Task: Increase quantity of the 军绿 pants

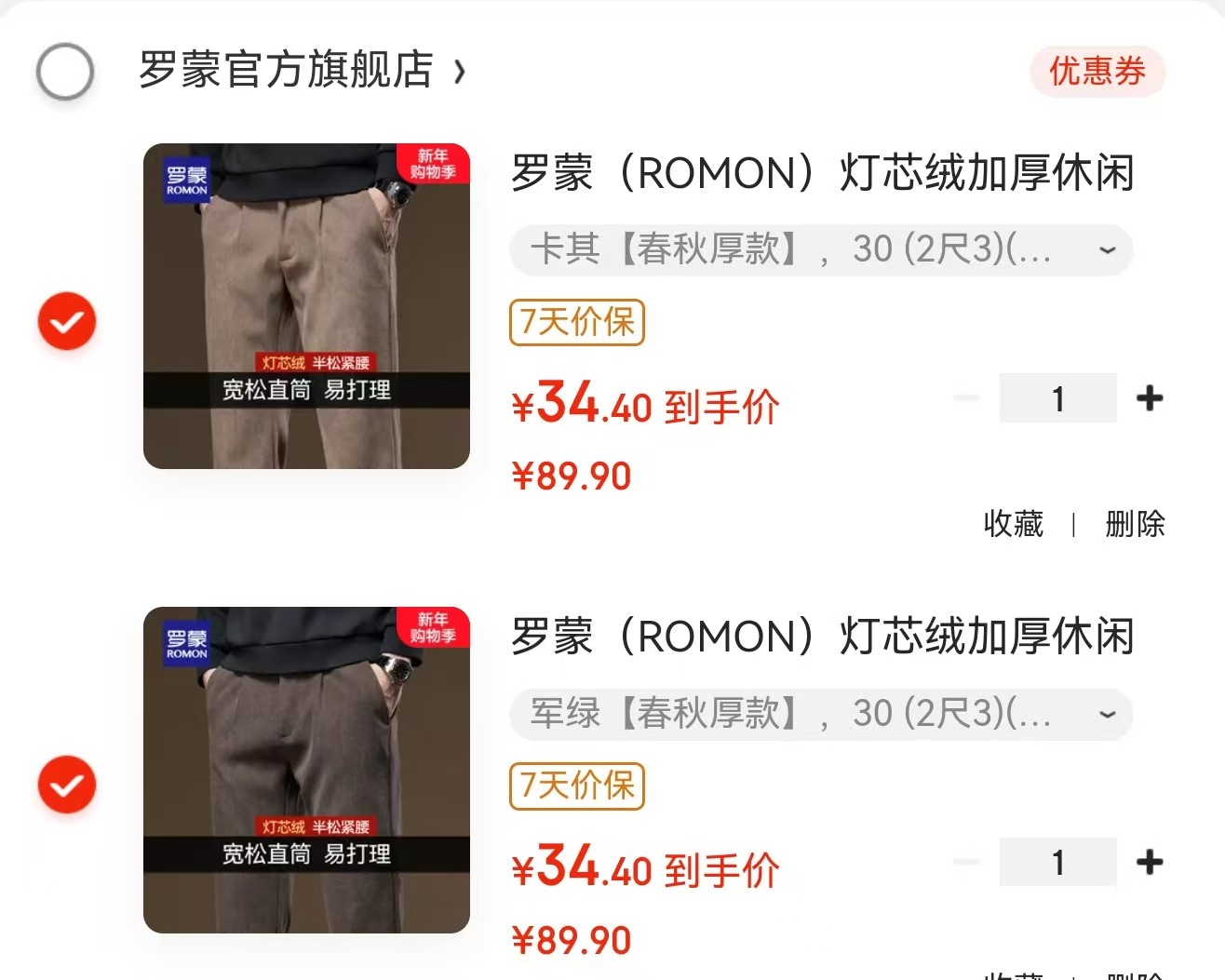Action: click(1150, 862)
